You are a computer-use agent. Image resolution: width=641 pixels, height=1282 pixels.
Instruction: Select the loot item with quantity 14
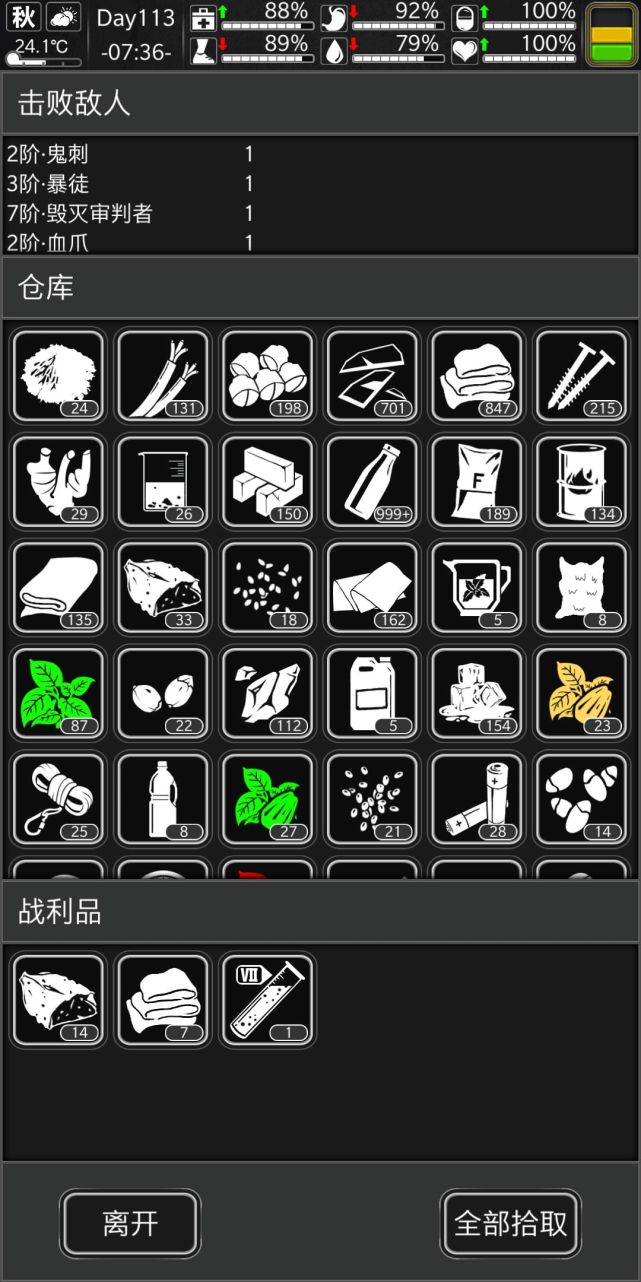58,999
